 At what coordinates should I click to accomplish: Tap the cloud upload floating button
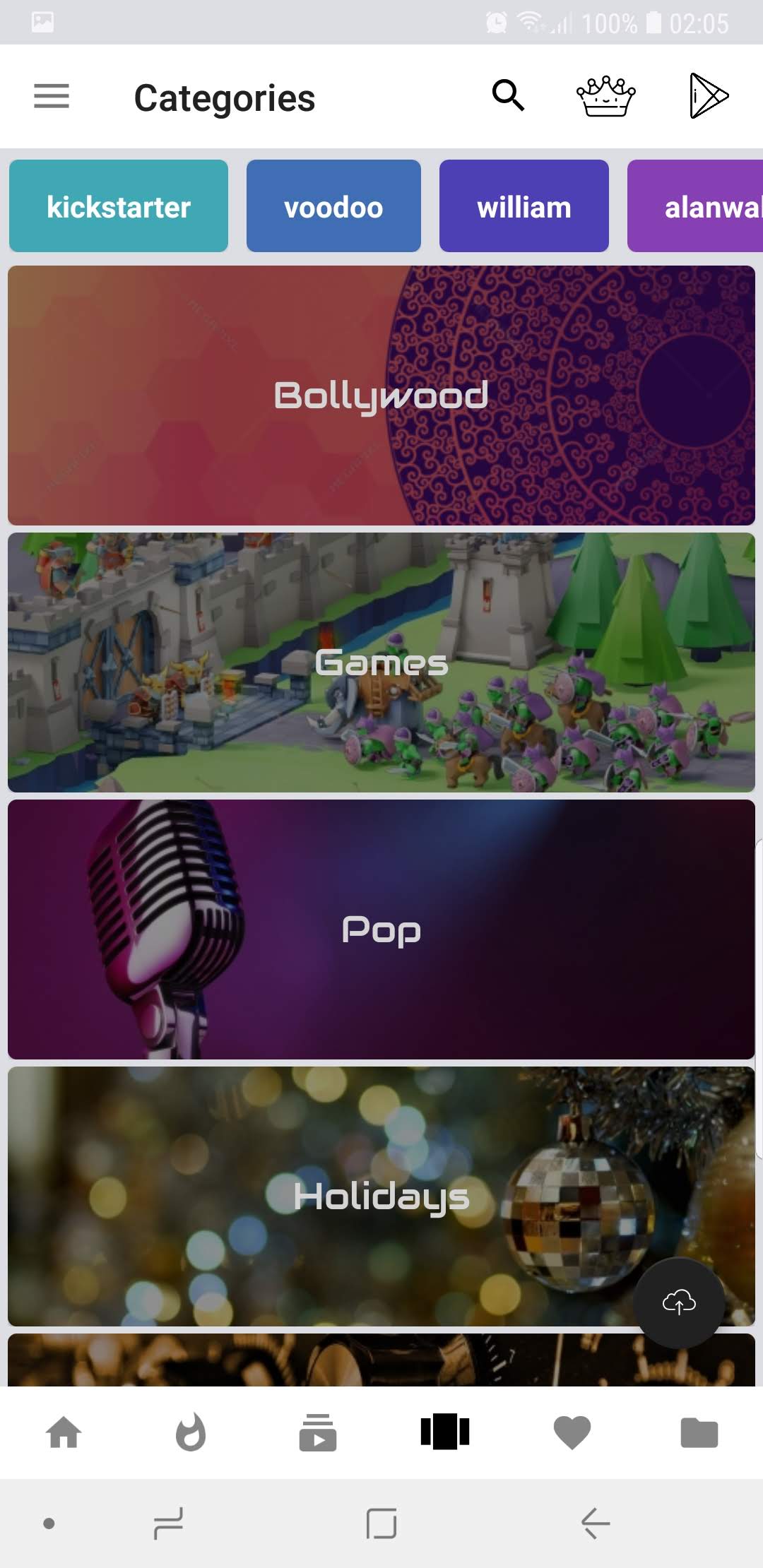[x=679, y=1302]
